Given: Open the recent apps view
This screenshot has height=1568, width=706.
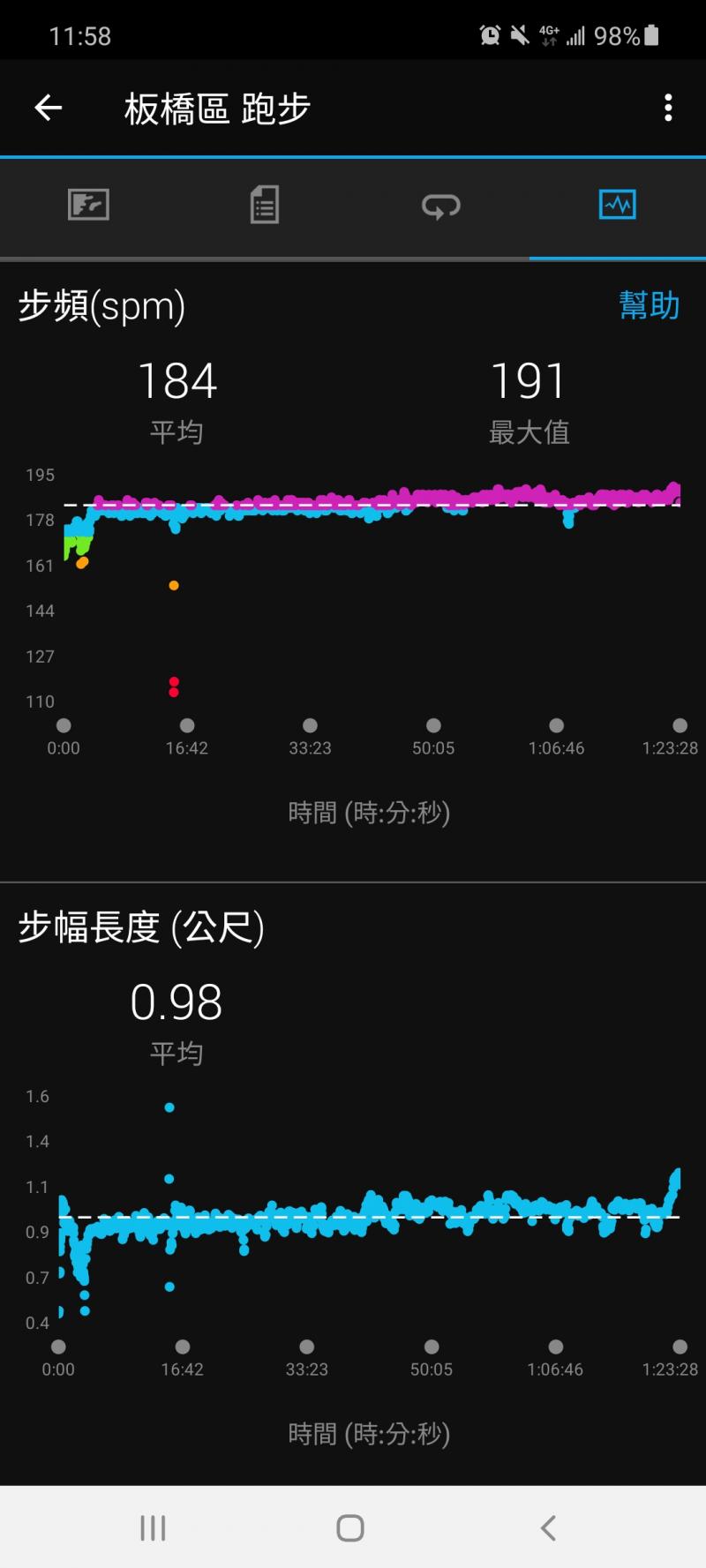Looking at the screenshot, I should click(x=153, y=1527).
